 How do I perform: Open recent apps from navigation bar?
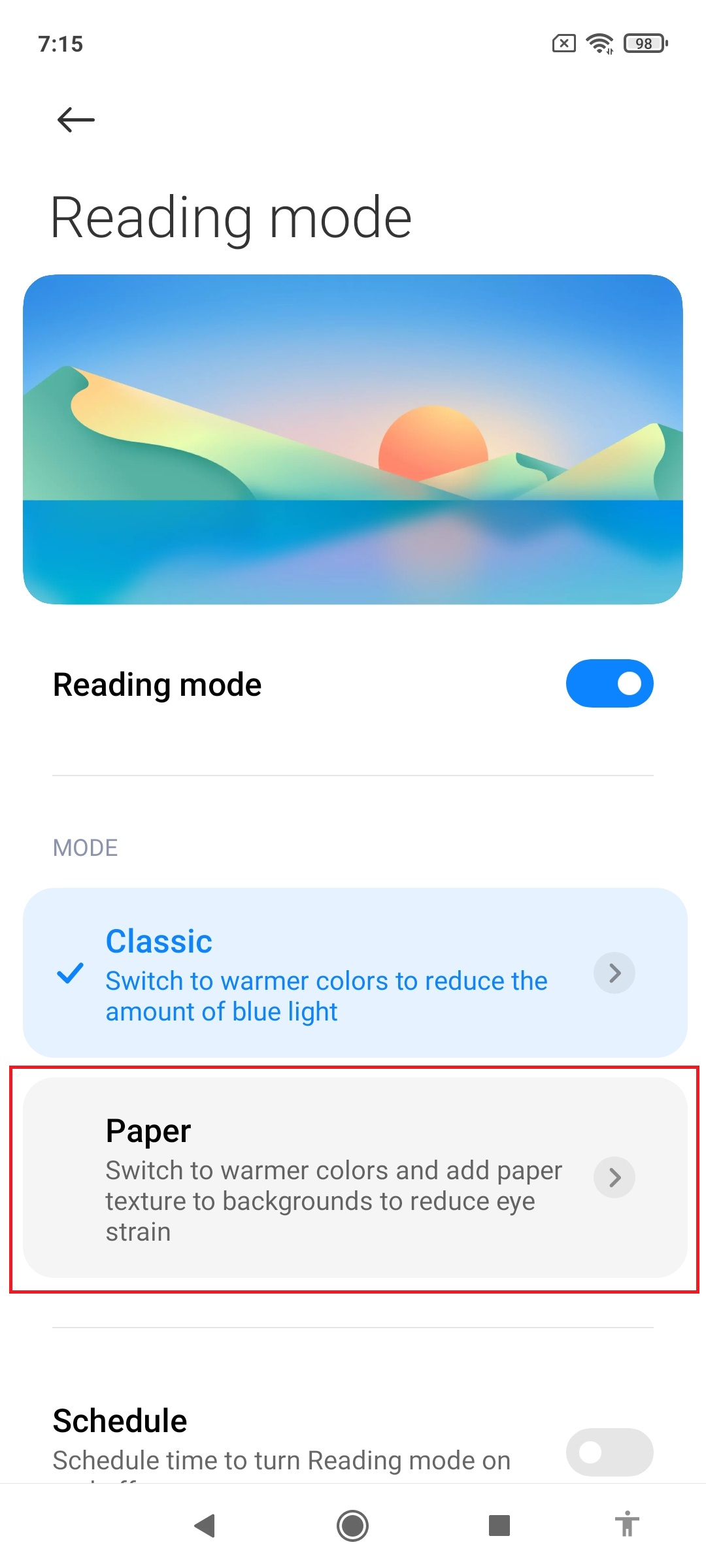coord(499,1526)
